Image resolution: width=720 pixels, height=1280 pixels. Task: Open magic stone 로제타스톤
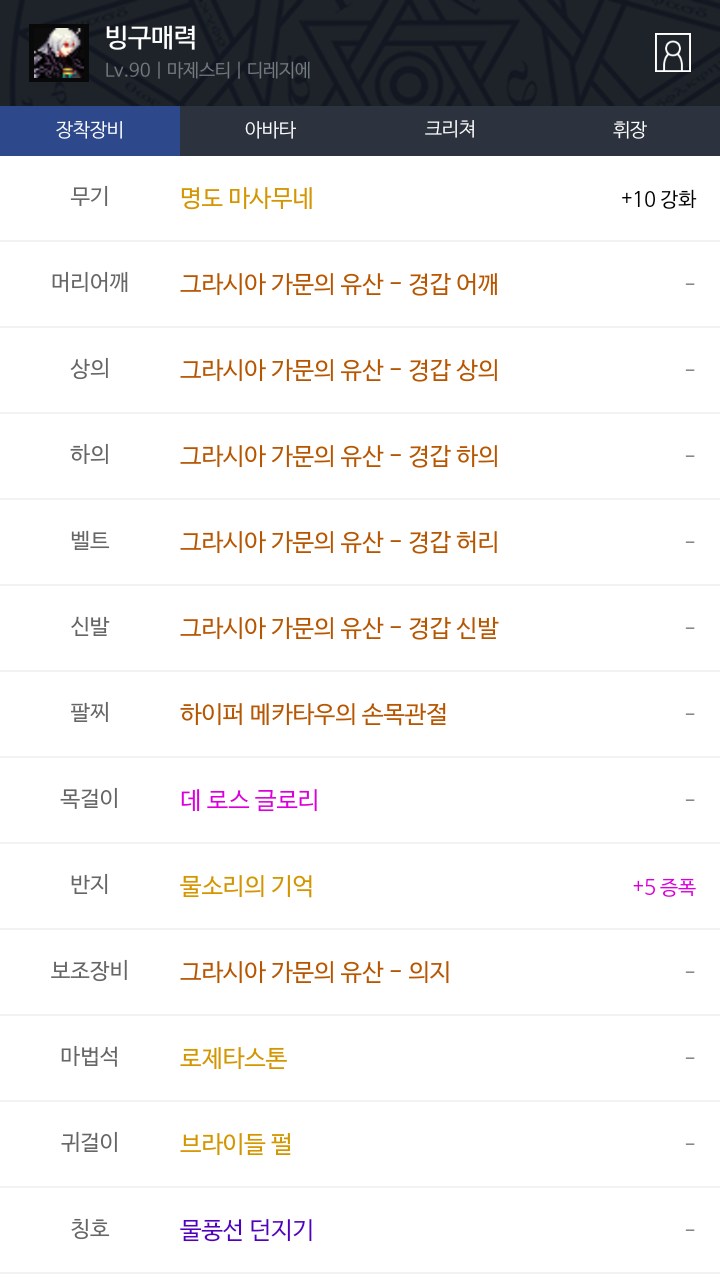[x=234, y=1058]
